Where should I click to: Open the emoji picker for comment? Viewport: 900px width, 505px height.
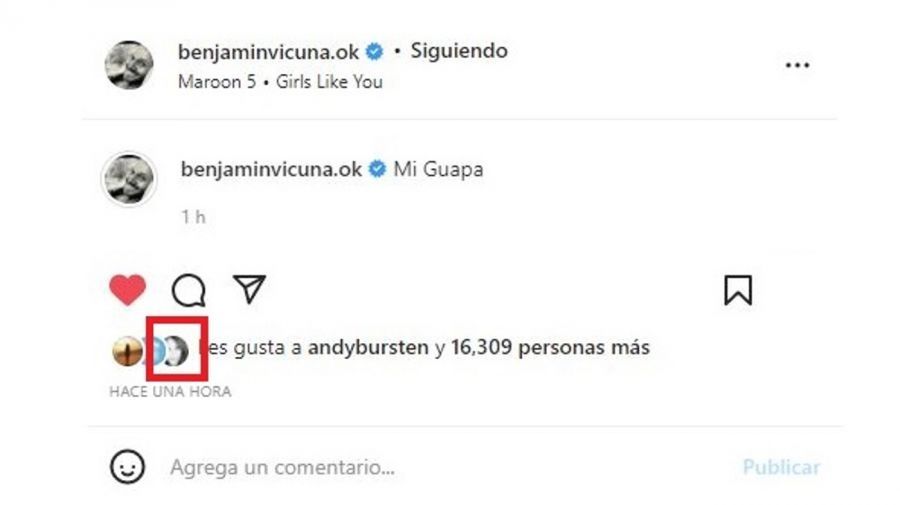127,467
